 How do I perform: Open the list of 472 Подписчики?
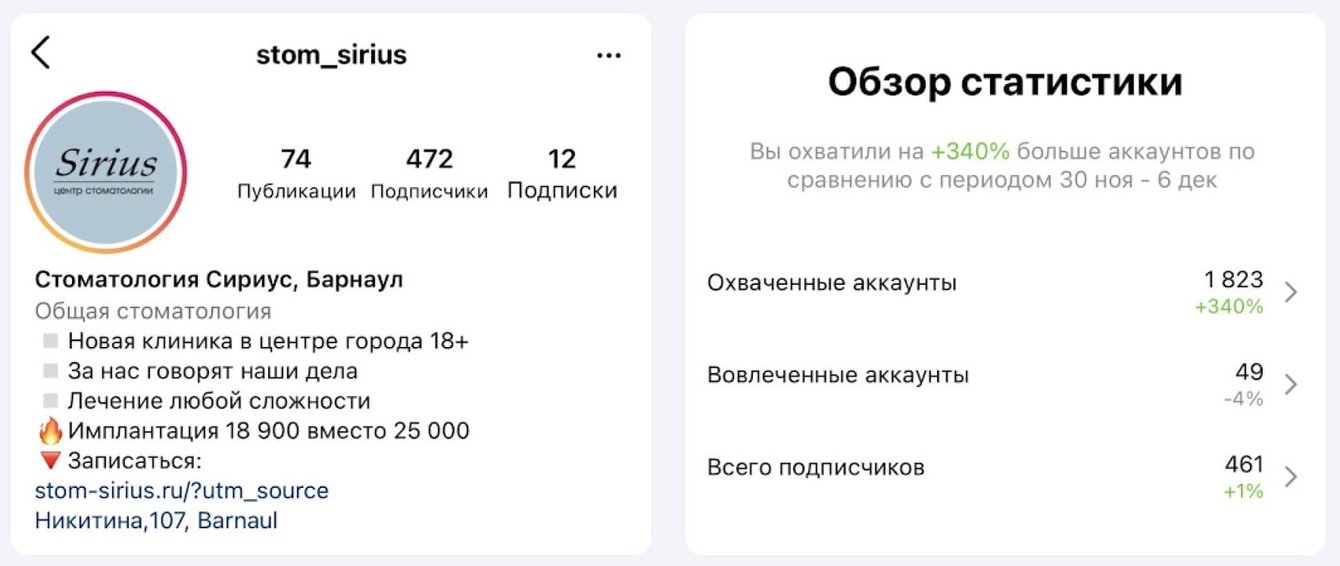429,174
